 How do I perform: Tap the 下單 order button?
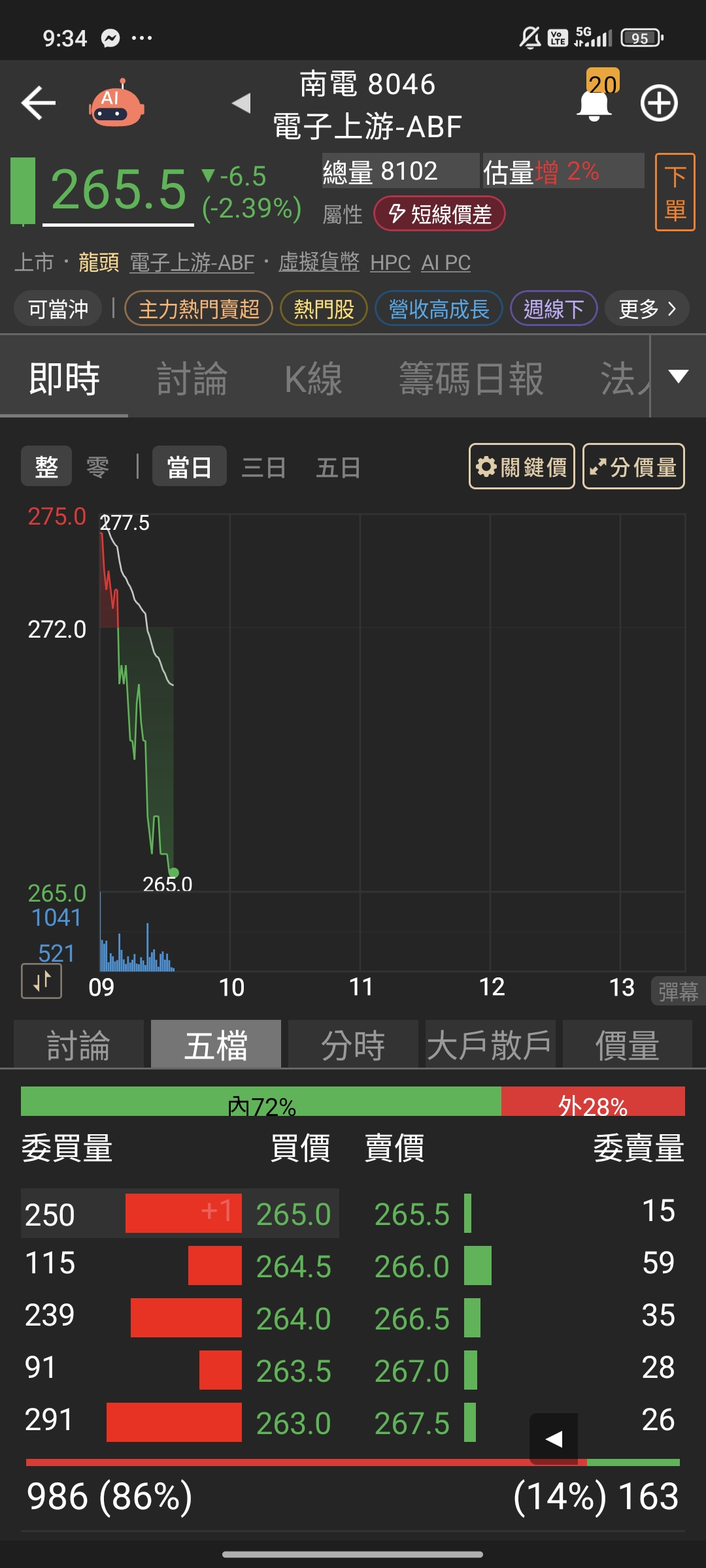[x=675, y=193]
